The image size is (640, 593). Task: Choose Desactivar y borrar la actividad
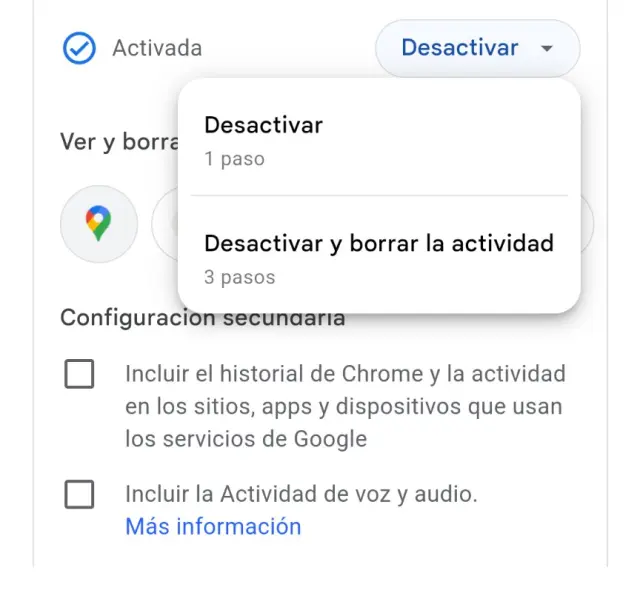pos(378,258)
